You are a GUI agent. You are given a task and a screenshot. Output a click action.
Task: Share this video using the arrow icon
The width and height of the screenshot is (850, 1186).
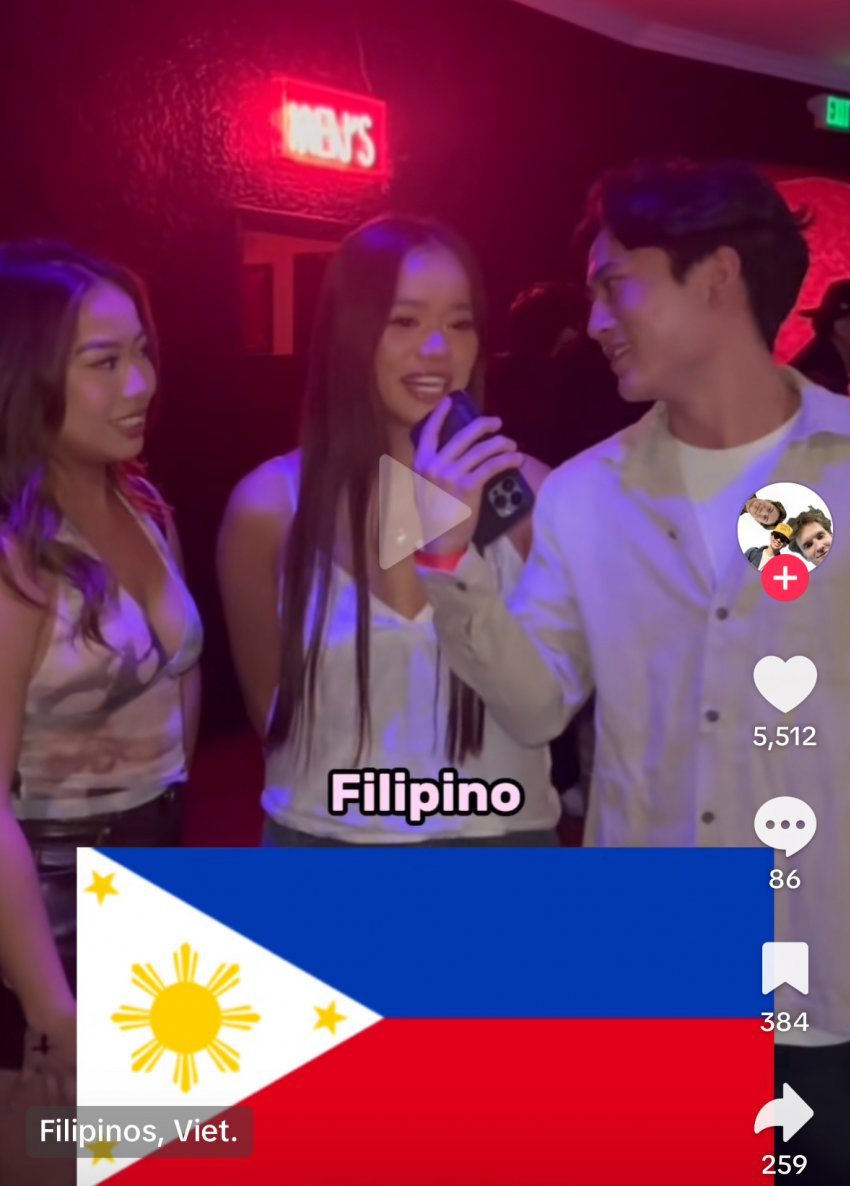click(x=785, y=1112)
